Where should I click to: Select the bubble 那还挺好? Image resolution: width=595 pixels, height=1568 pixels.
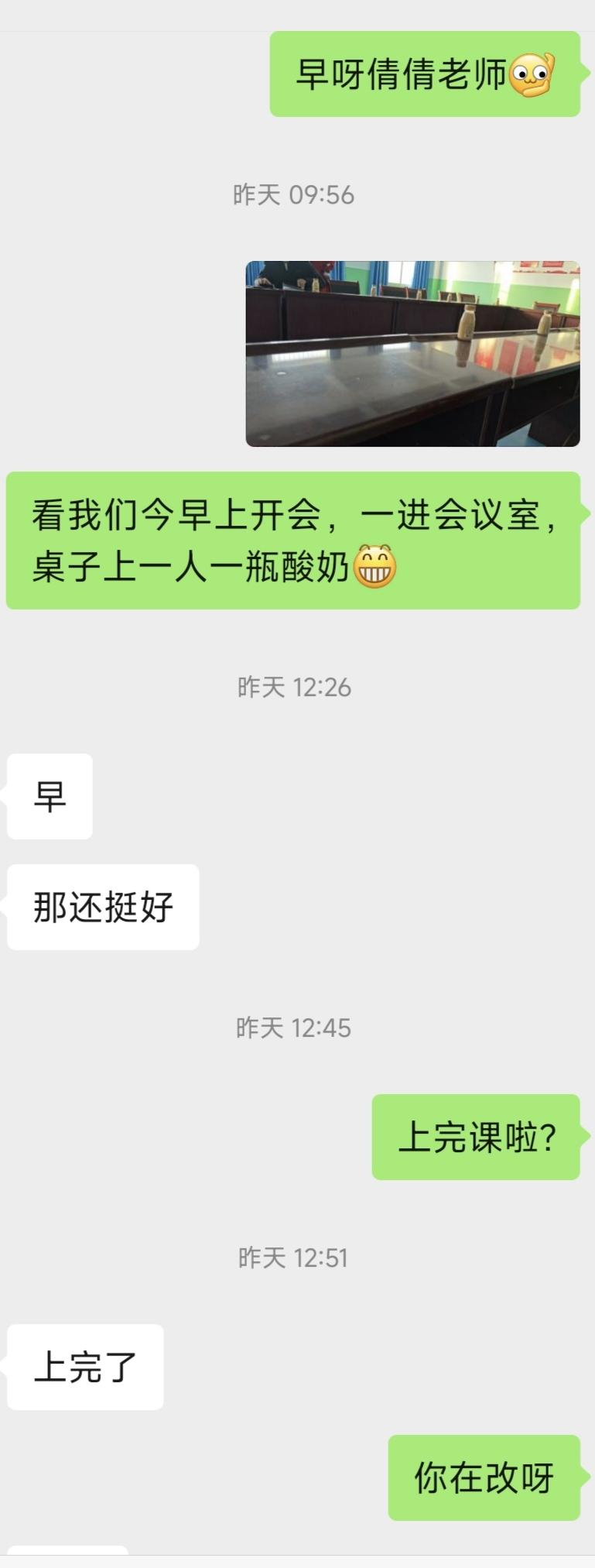pos(102,906)
